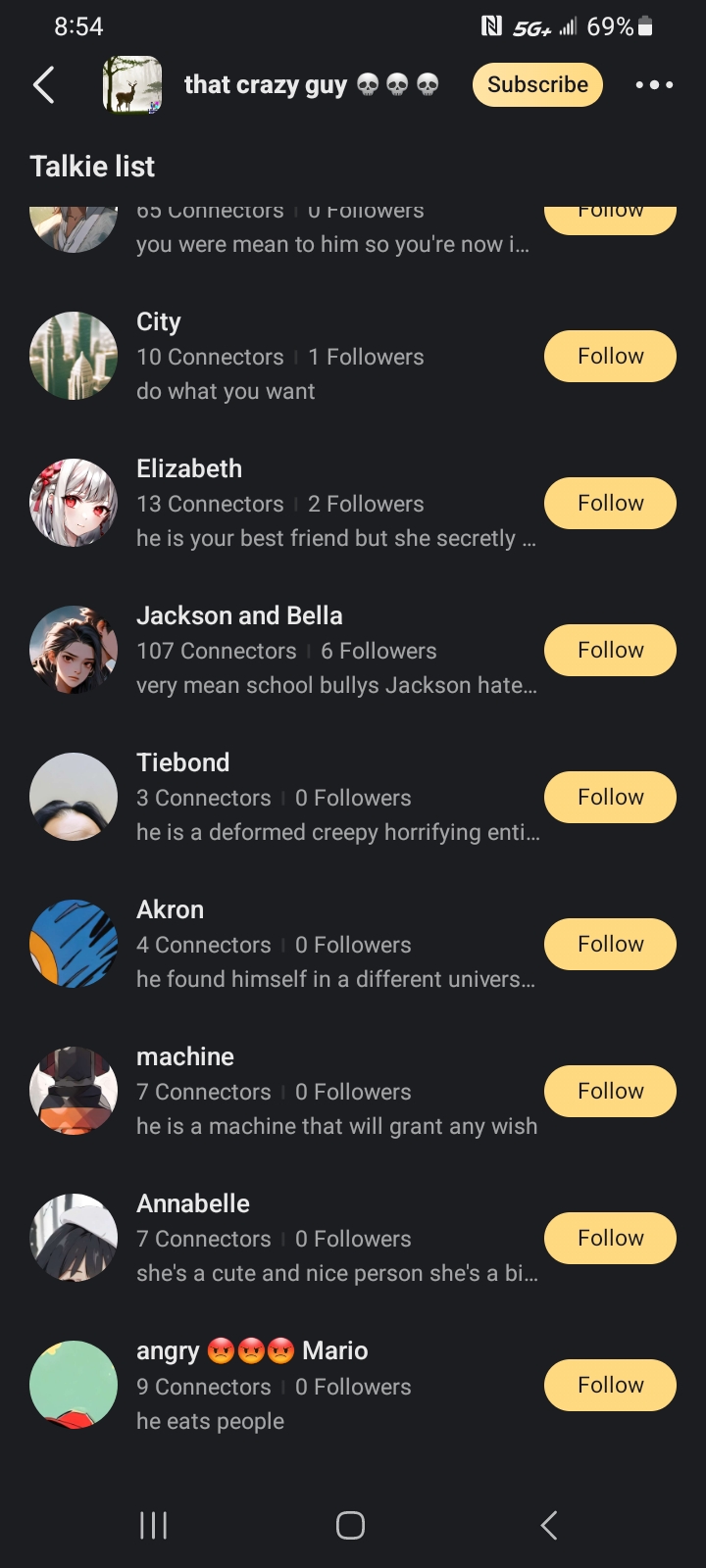Follow the City talkie
Image resolution: width=706 pixels, height=1568 pixels.
click(x=610, y=356)
